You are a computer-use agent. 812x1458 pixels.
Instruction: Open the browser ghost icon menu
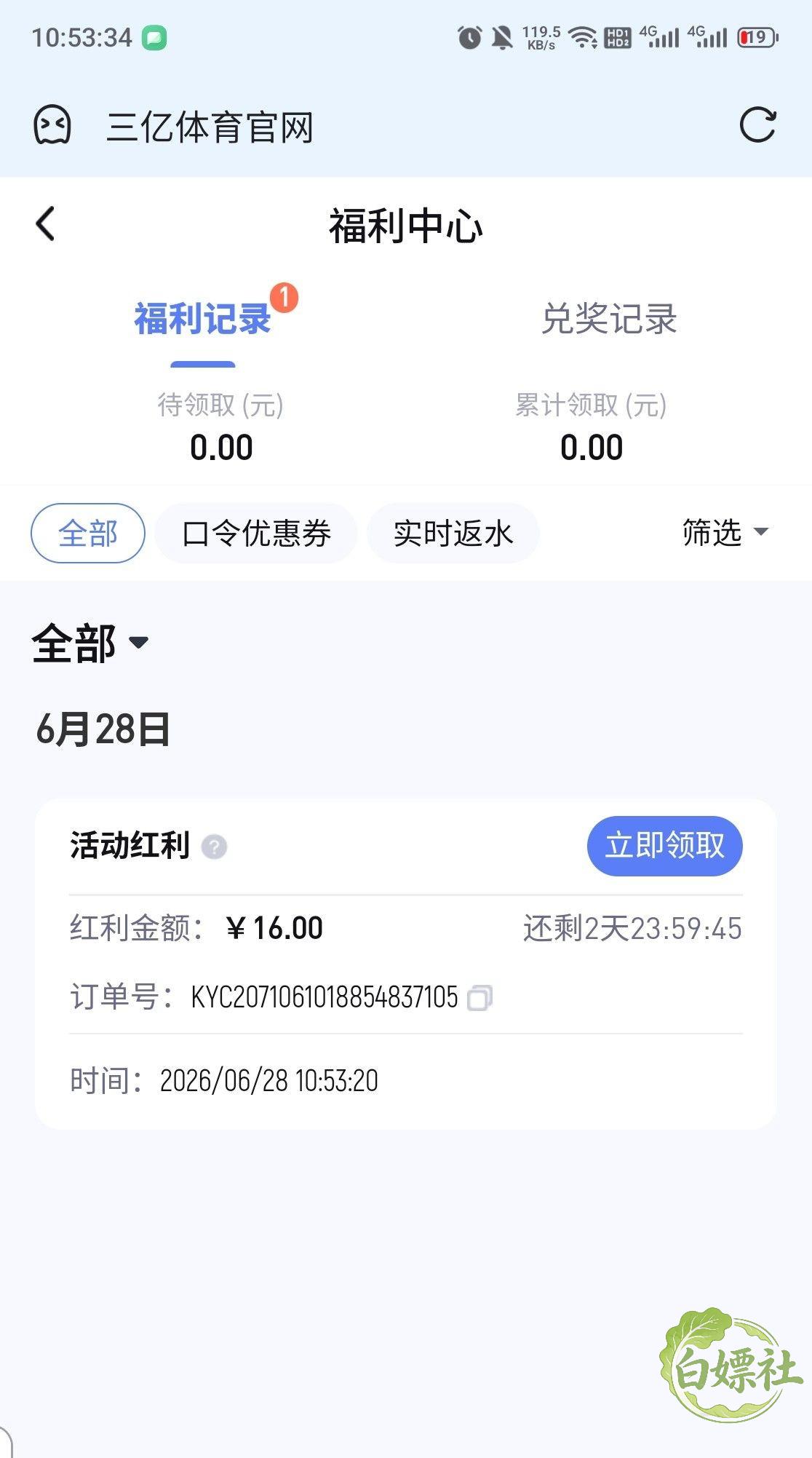click(52, 125)
